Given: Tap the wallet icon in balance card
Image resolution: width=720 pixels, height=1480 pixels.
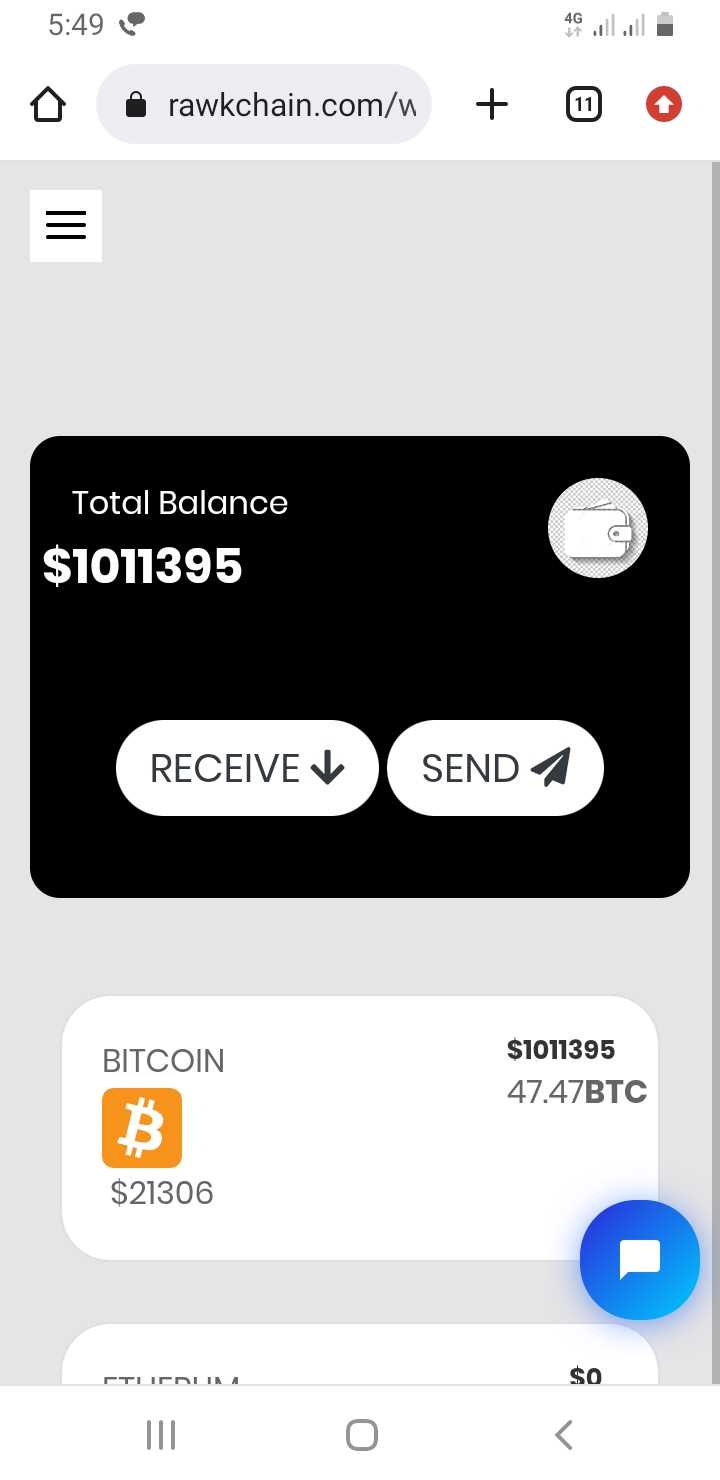Looking at the screenshot, I should tap(598, 529).
